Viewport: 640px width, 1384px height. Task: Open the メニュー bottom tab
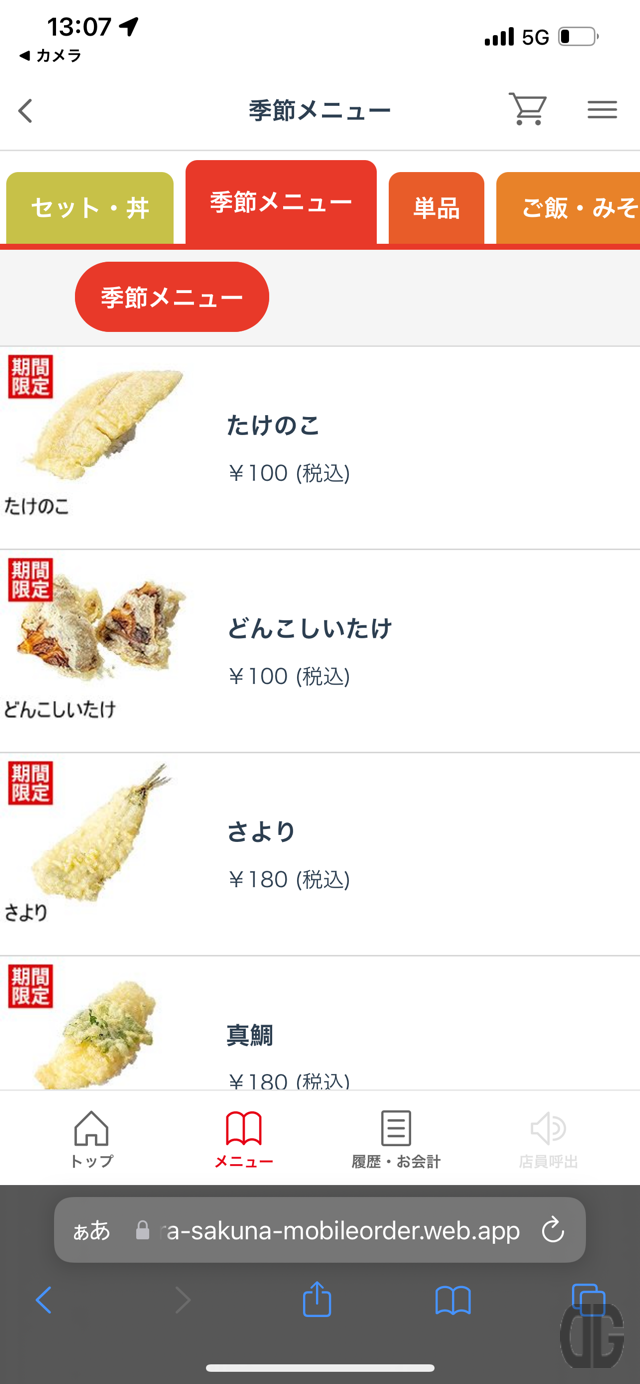point(244,1140)
